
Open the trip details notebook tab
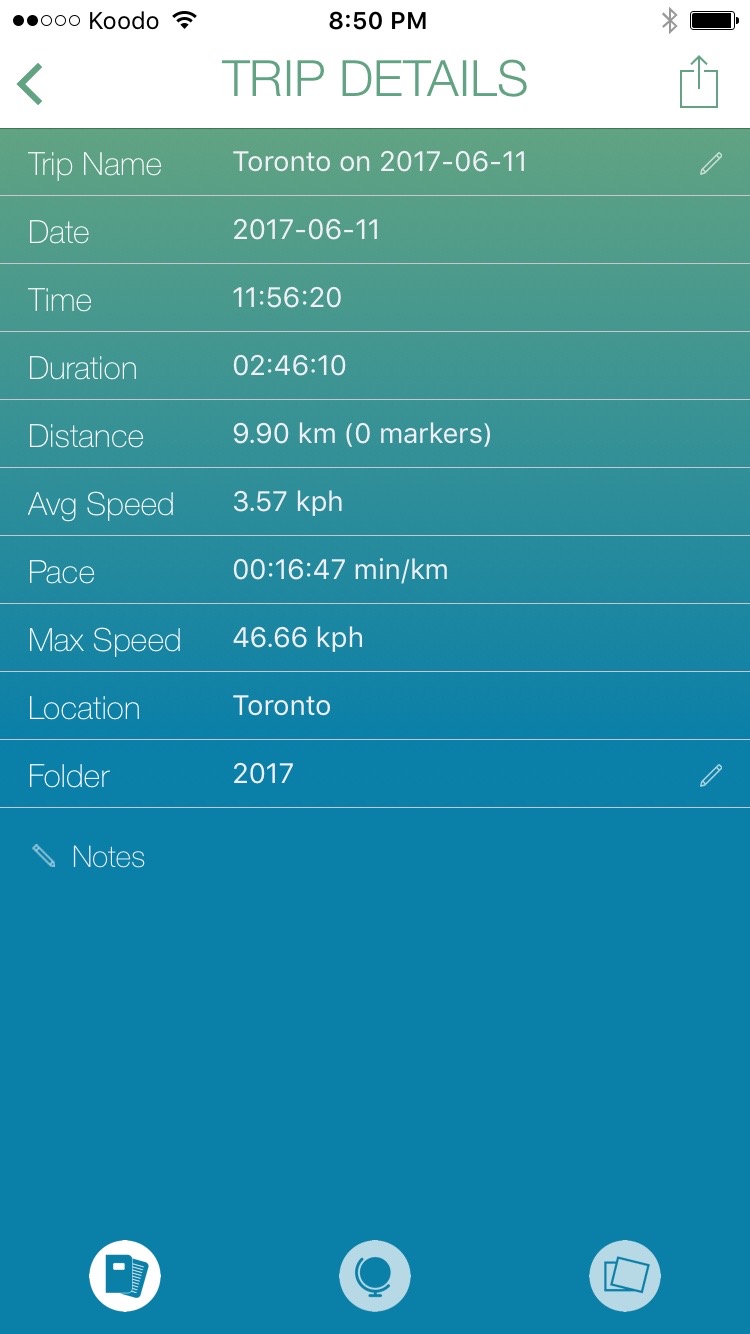pyautogui.click(x=125, y=1276)
